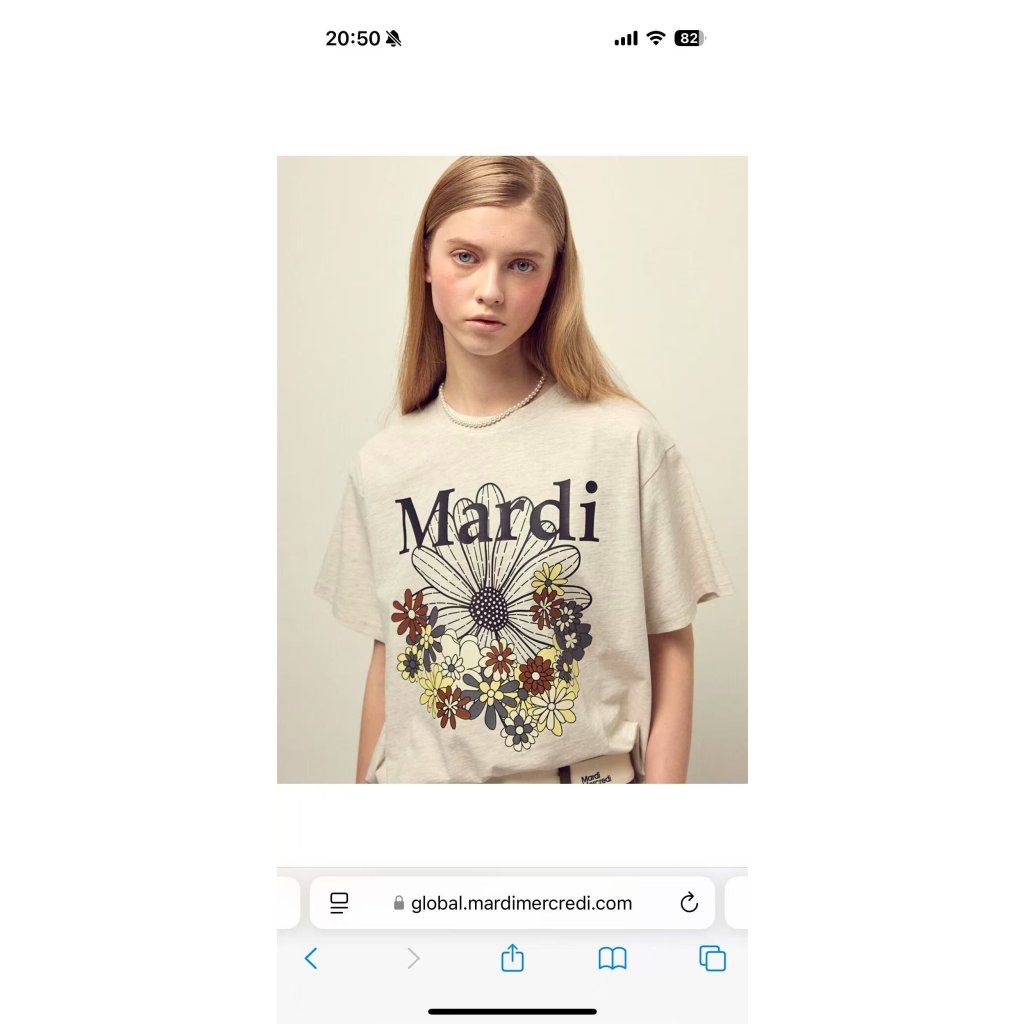Go back to the previous page
The image size is (1024, 1024).
(x=312, y=959)
